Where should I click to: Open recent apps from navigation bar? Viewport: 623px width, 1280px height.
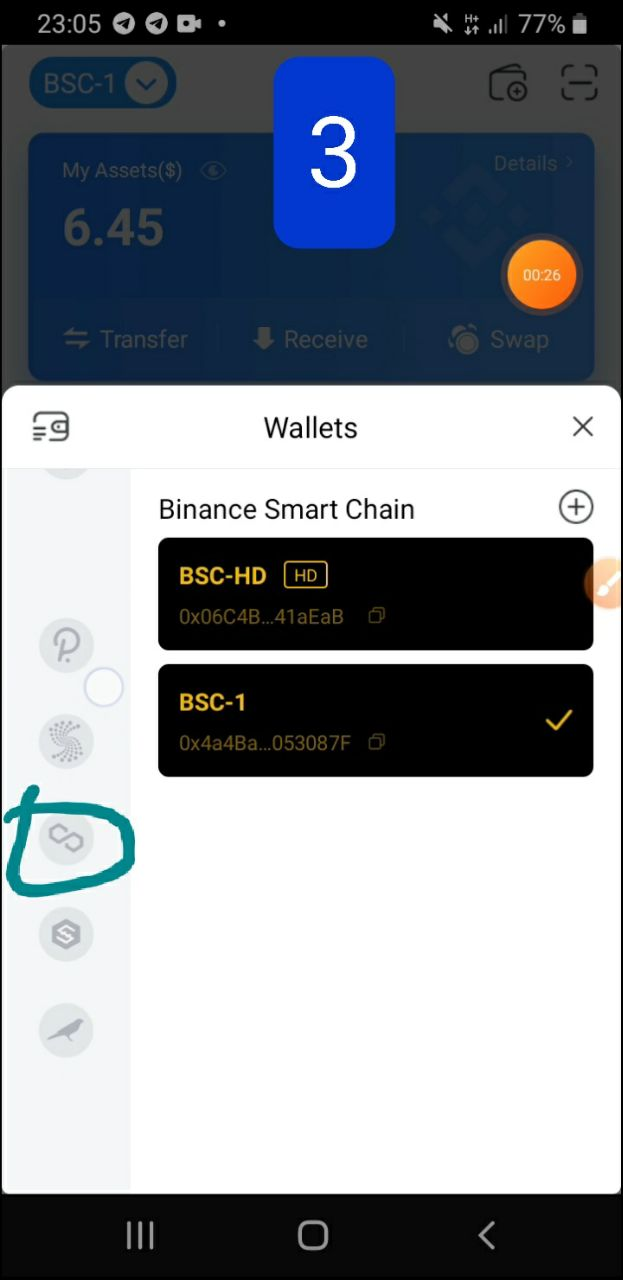(x=140, y=1236)
